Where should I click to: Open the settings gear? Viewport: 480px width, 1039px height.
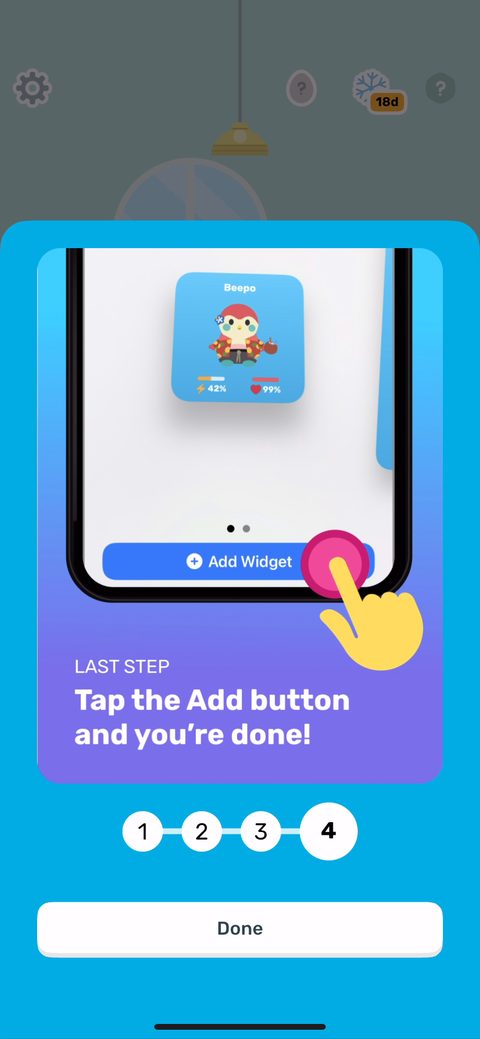[x=32, y=87]
